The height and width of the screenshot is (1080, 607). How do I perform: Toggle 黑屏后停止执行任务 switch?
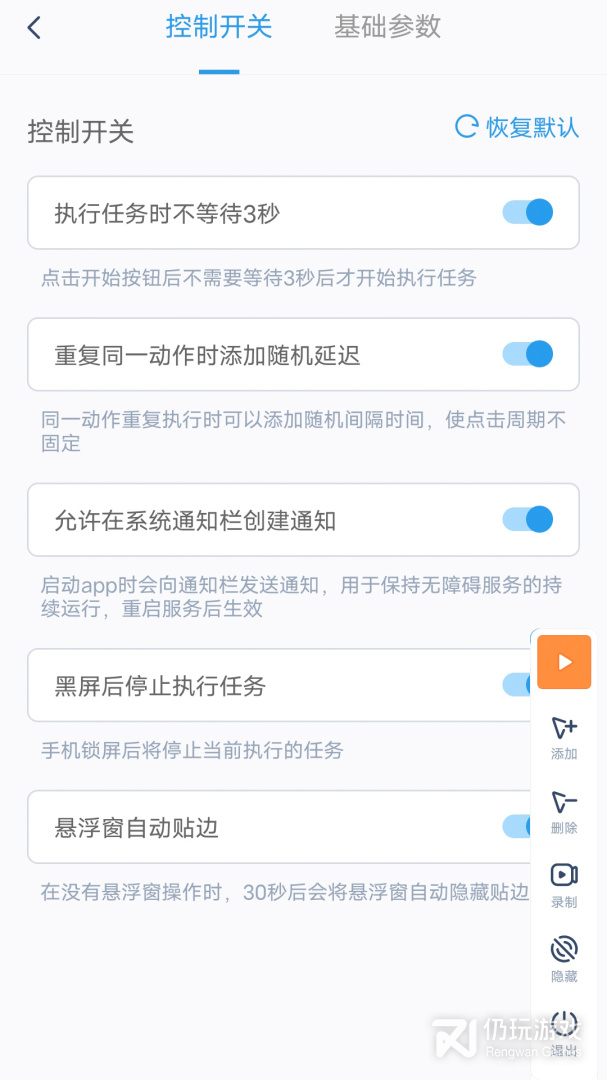(x=516, y=685)
